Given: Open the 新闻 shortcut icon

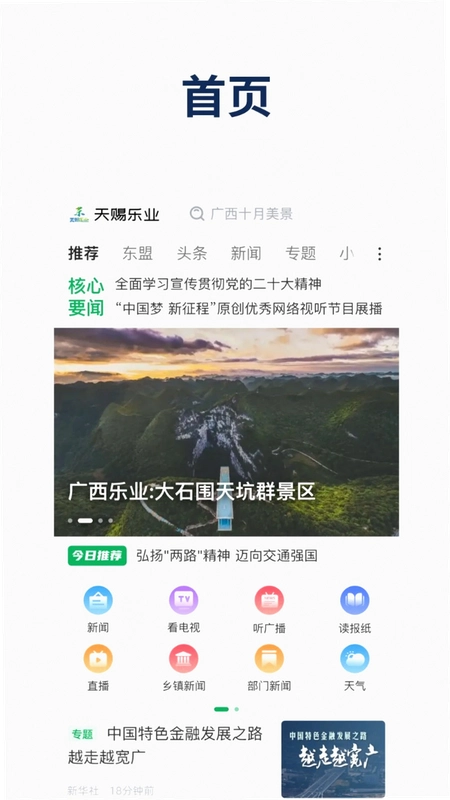Looking at the screenshot, I should pyautogui.click(x=98, y=609).
